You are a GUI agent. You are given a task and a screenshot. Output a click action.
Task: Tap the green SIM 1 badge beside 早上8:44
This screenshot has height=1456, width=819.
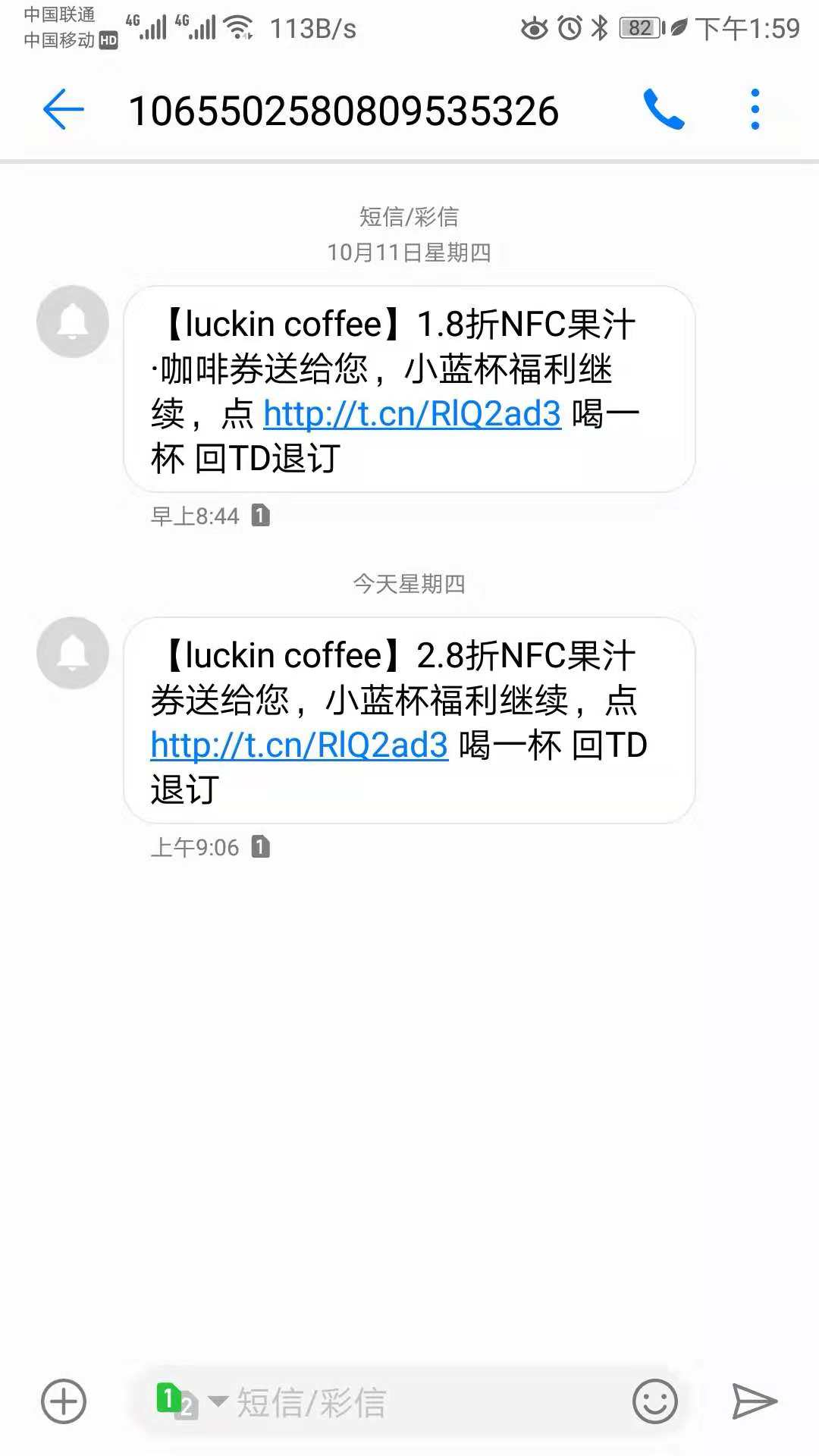point(262,515)
